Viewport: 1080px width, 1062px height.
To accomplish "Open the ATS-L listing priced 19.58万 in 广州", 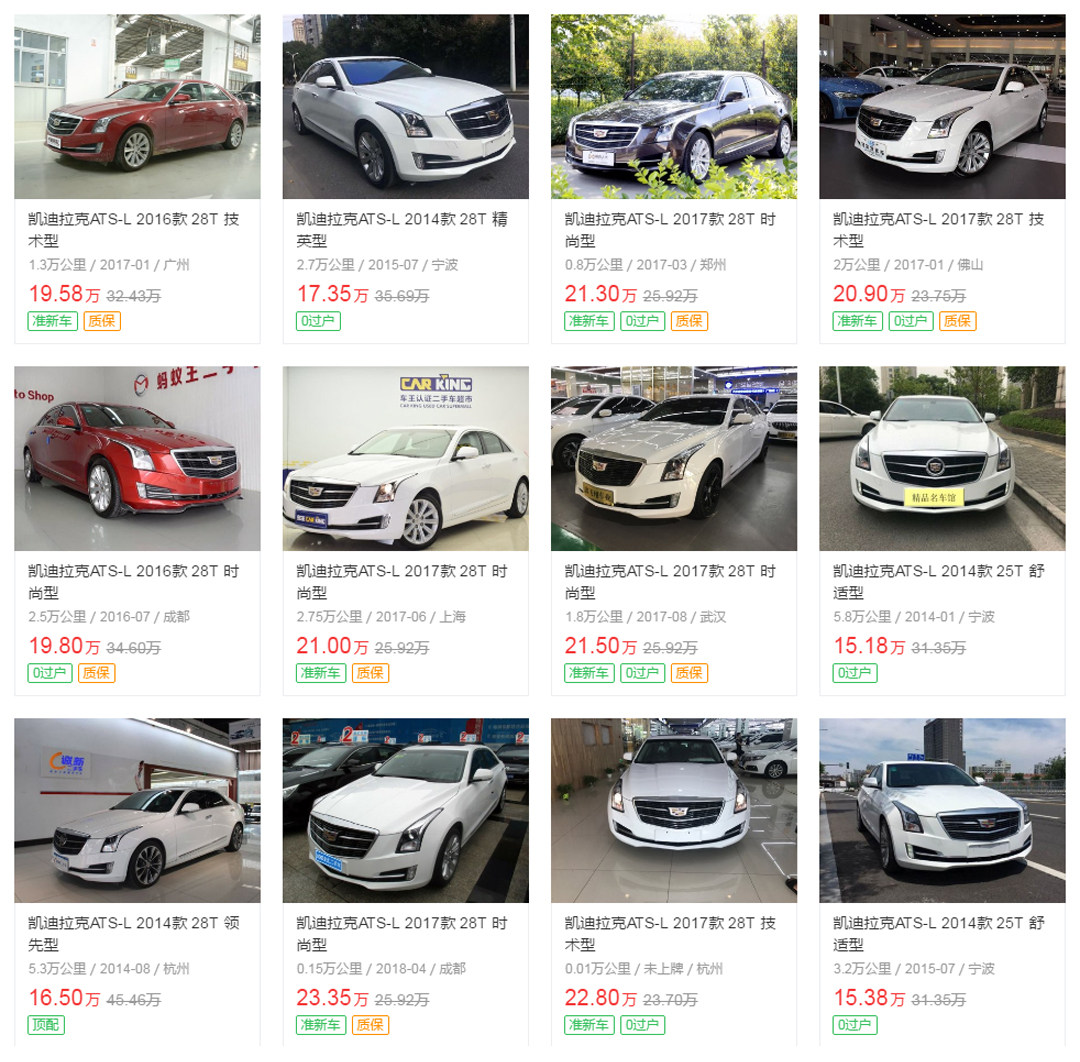I will (x=137, y=107).
